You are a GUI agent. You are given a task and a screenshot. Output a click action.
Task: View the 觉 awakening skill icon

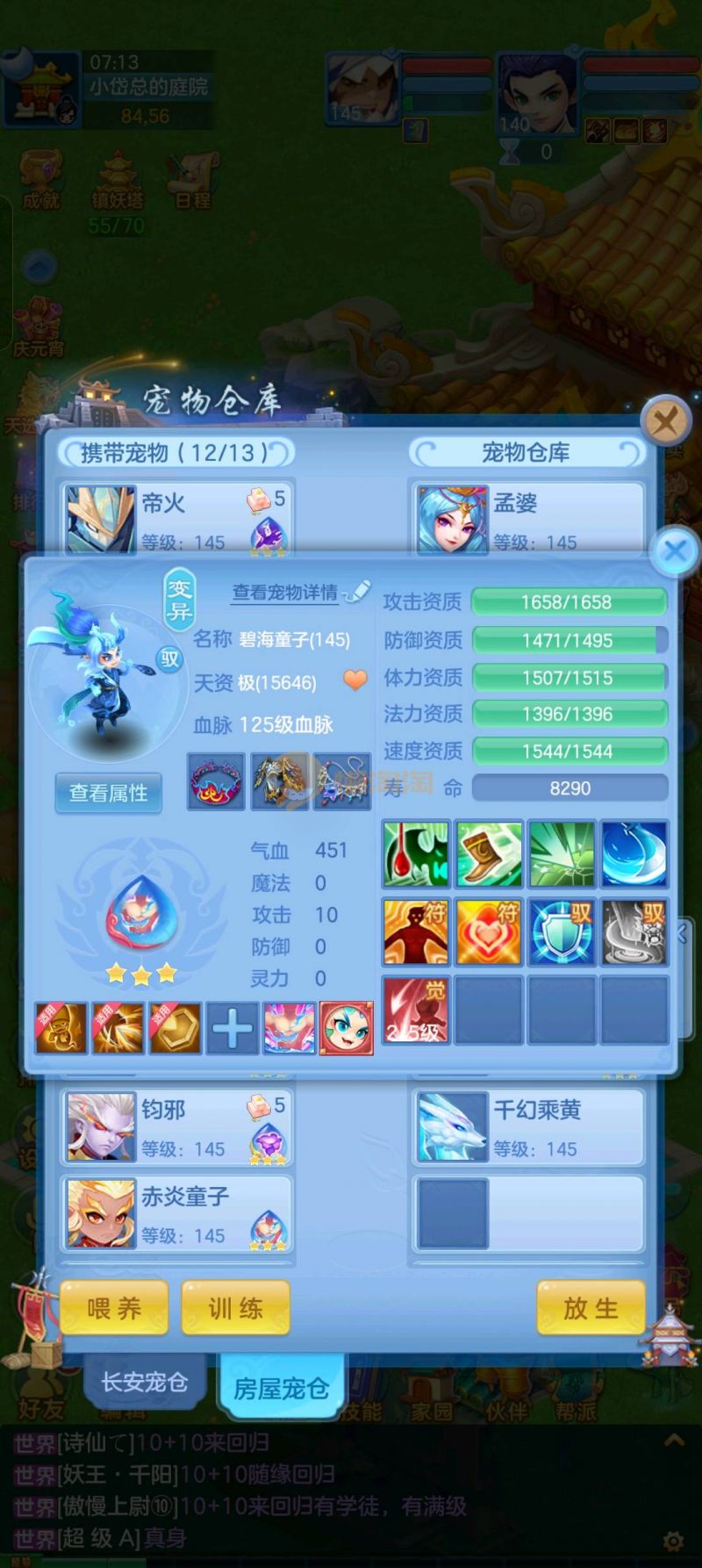[416, 1010]
